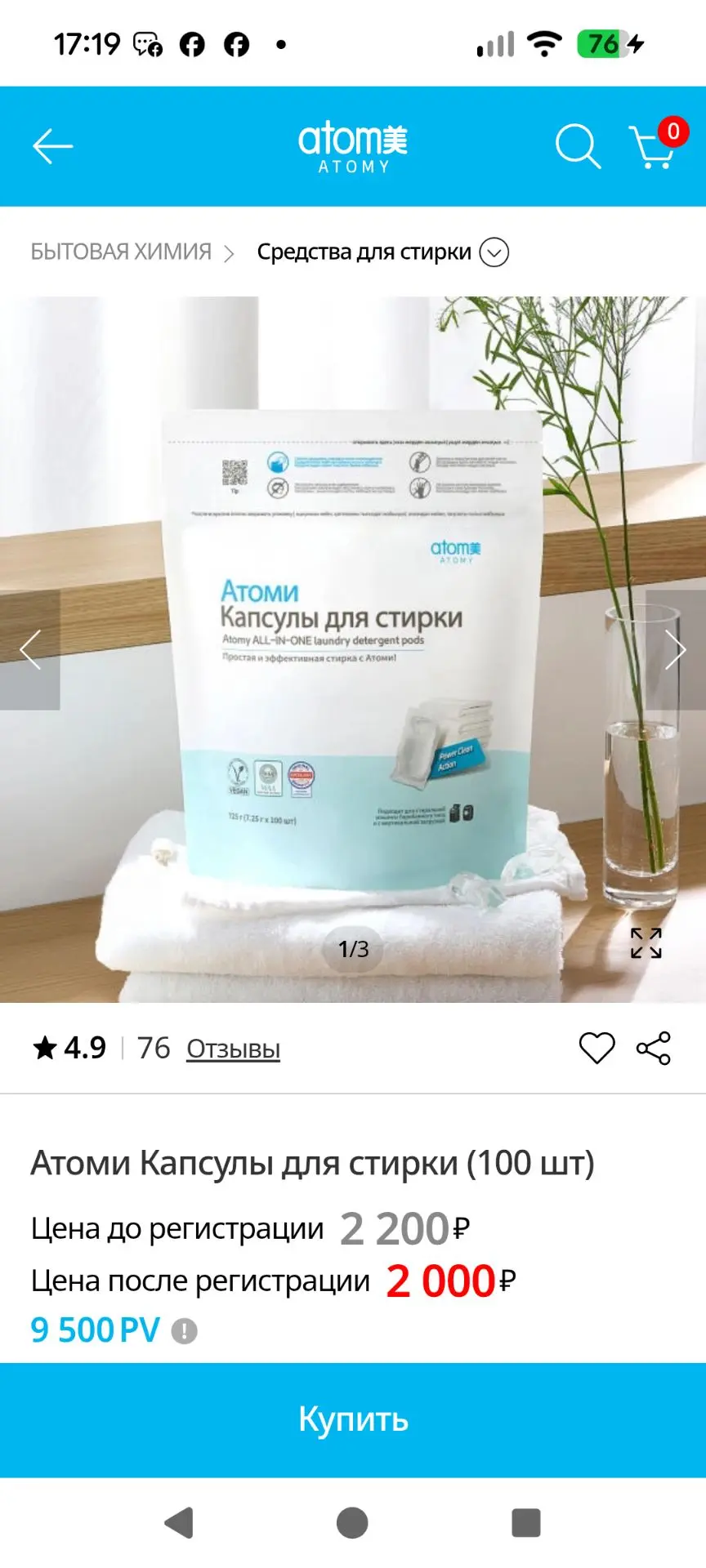
Task: Go to the system home screen
Action: tap(352, 1523)
